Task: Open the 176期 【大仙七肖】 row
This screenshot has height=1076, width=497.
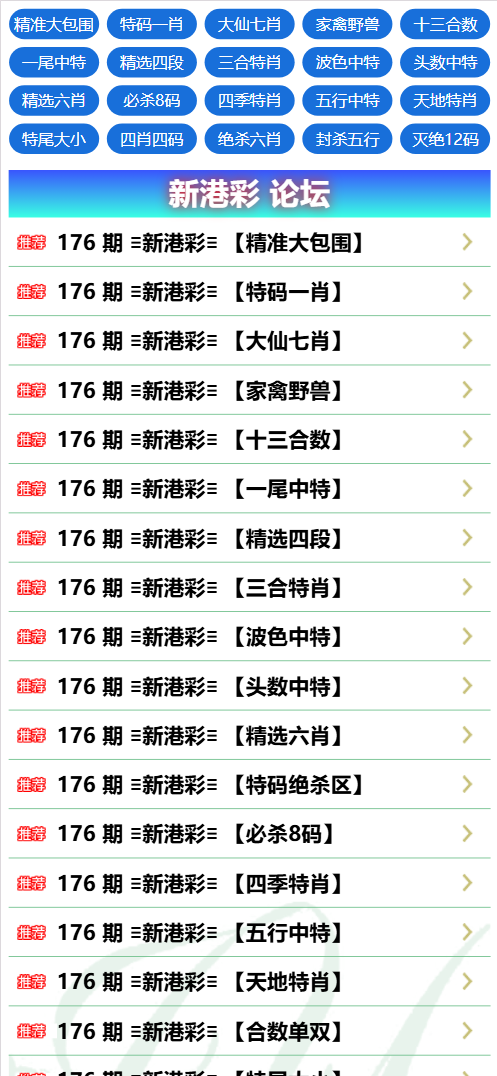Action: tap(249, 341)
